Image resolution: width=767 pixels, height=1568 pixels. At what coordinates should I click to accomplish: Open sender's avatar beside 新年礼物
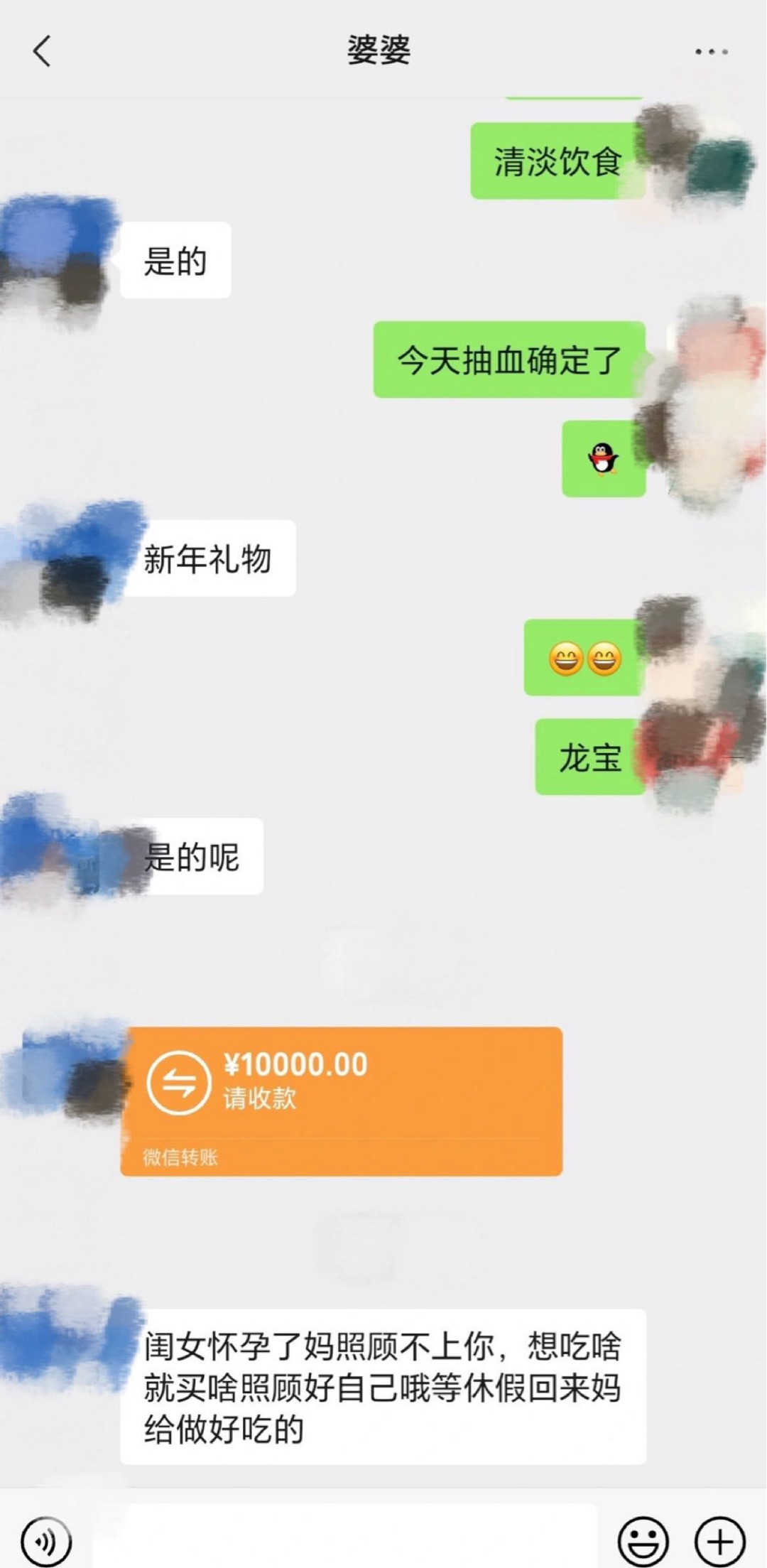tap(71, 561)
